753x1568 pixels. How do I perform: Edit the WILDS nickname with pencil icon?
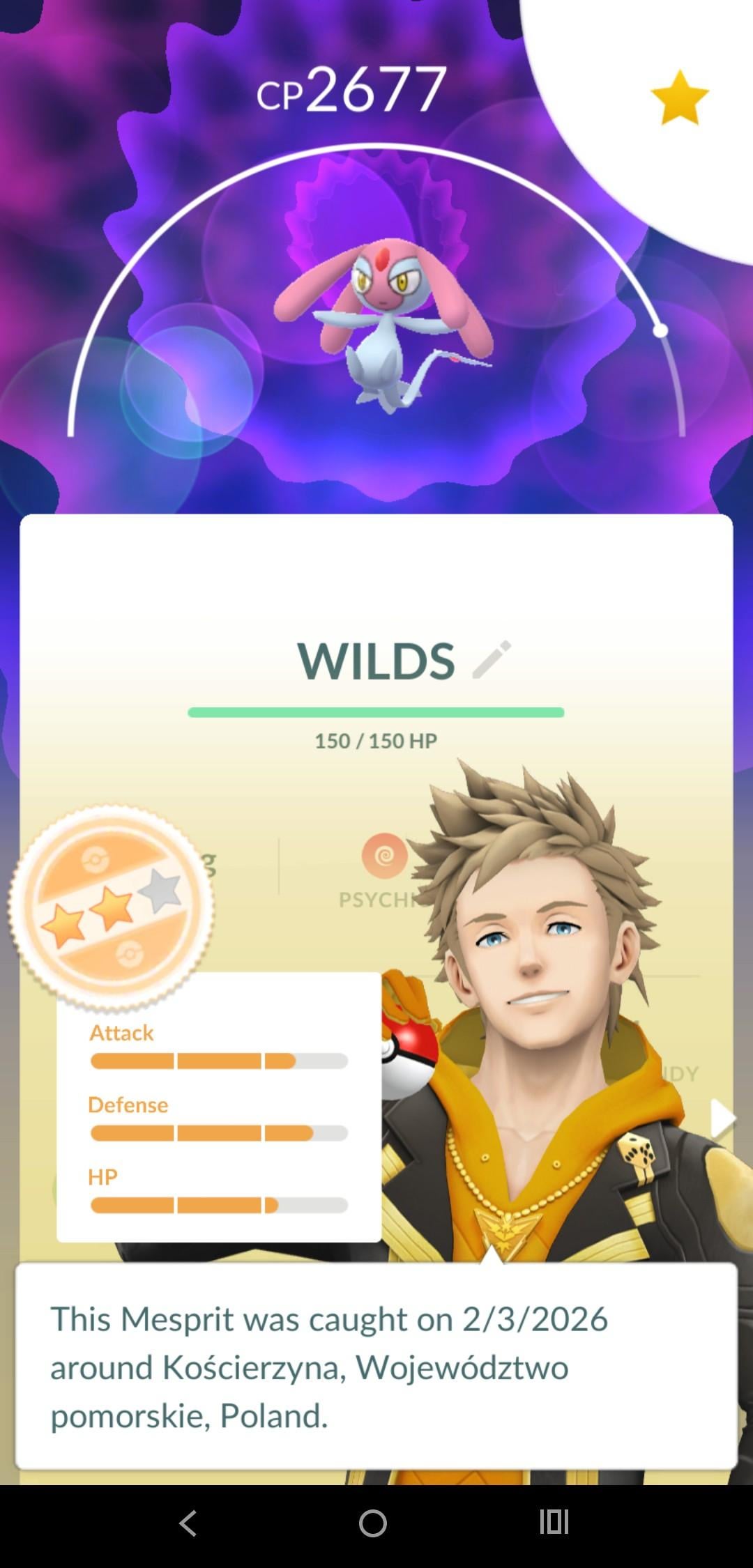(492, 659)
